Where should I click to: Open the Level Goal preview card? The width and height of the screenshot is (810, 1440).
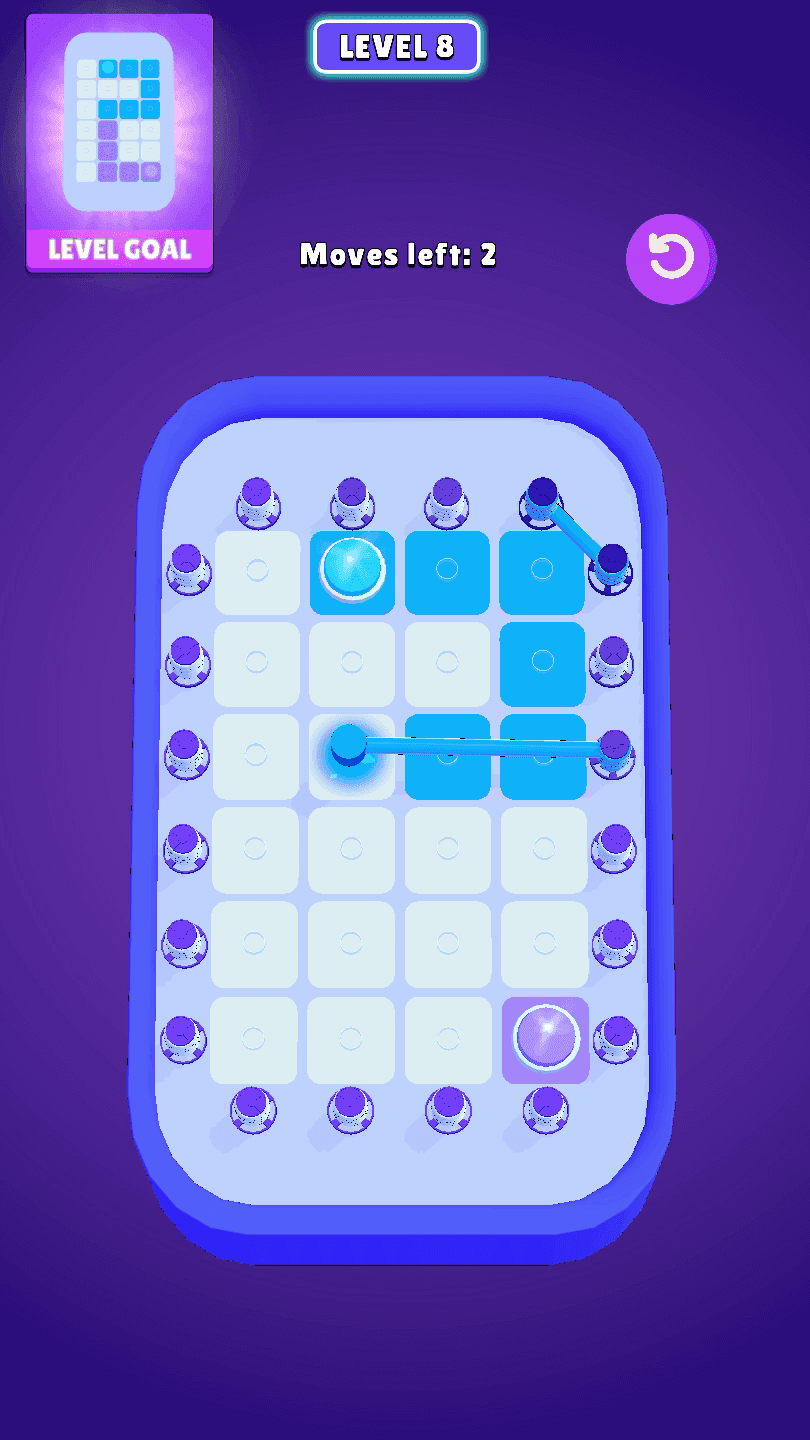click(x=119, y=143)
